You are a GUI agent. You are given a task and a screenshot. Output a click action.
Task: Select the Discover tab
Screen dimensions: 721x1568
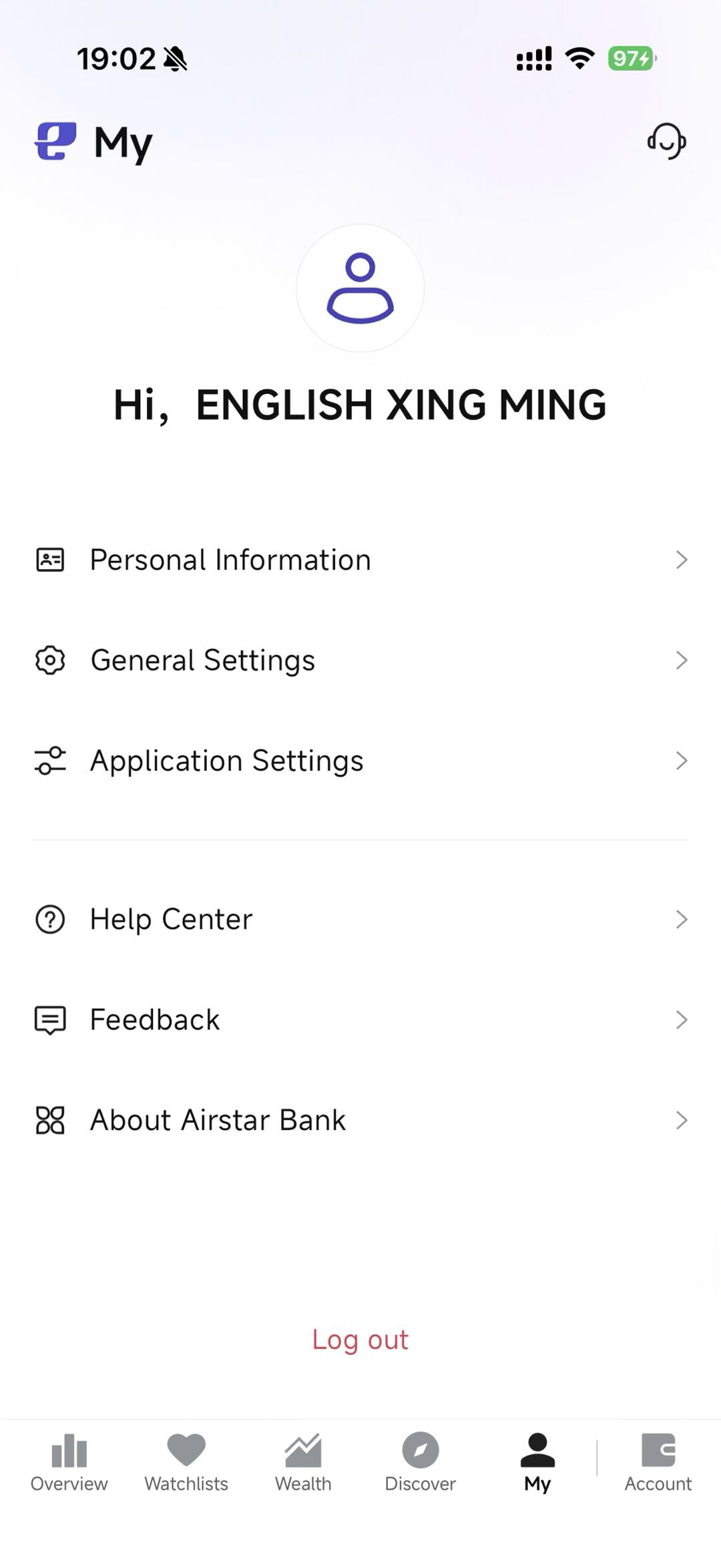(420, 1462)
